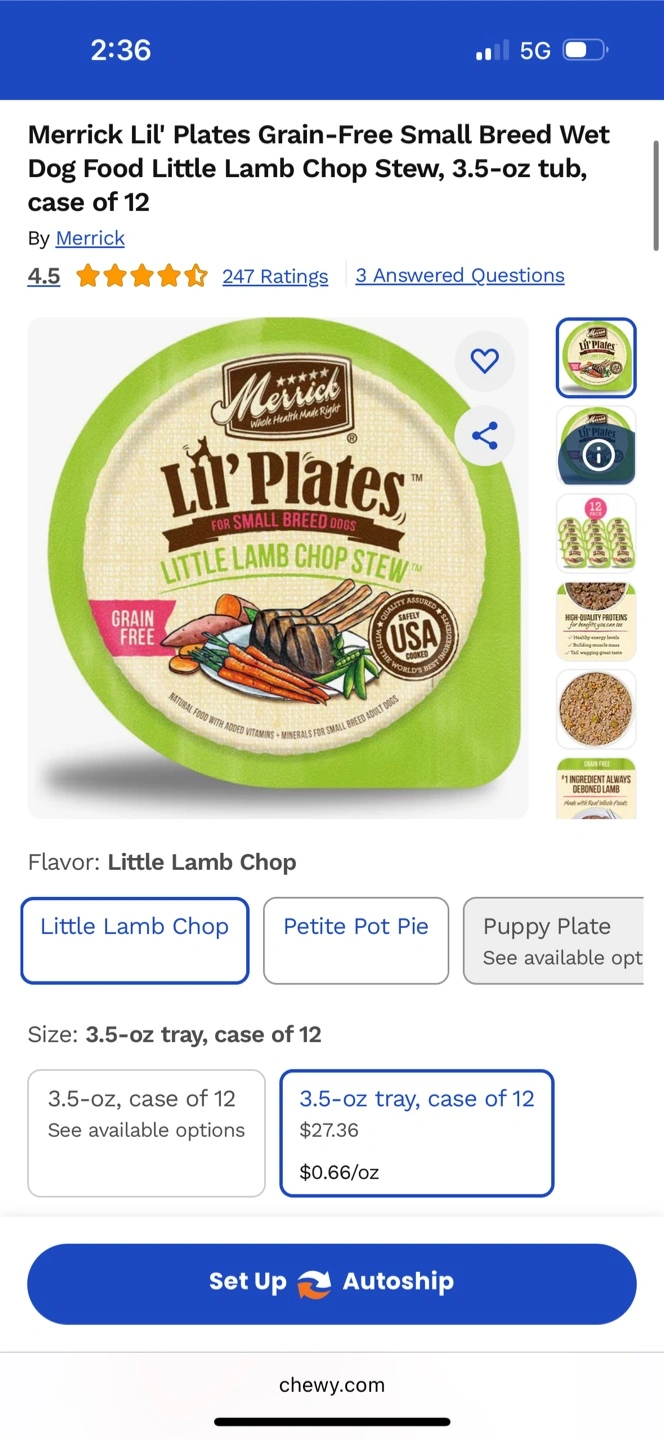
Task: View the 12-pack case thumbnail image
Action: pyautogui.click(x=596, y=532)
